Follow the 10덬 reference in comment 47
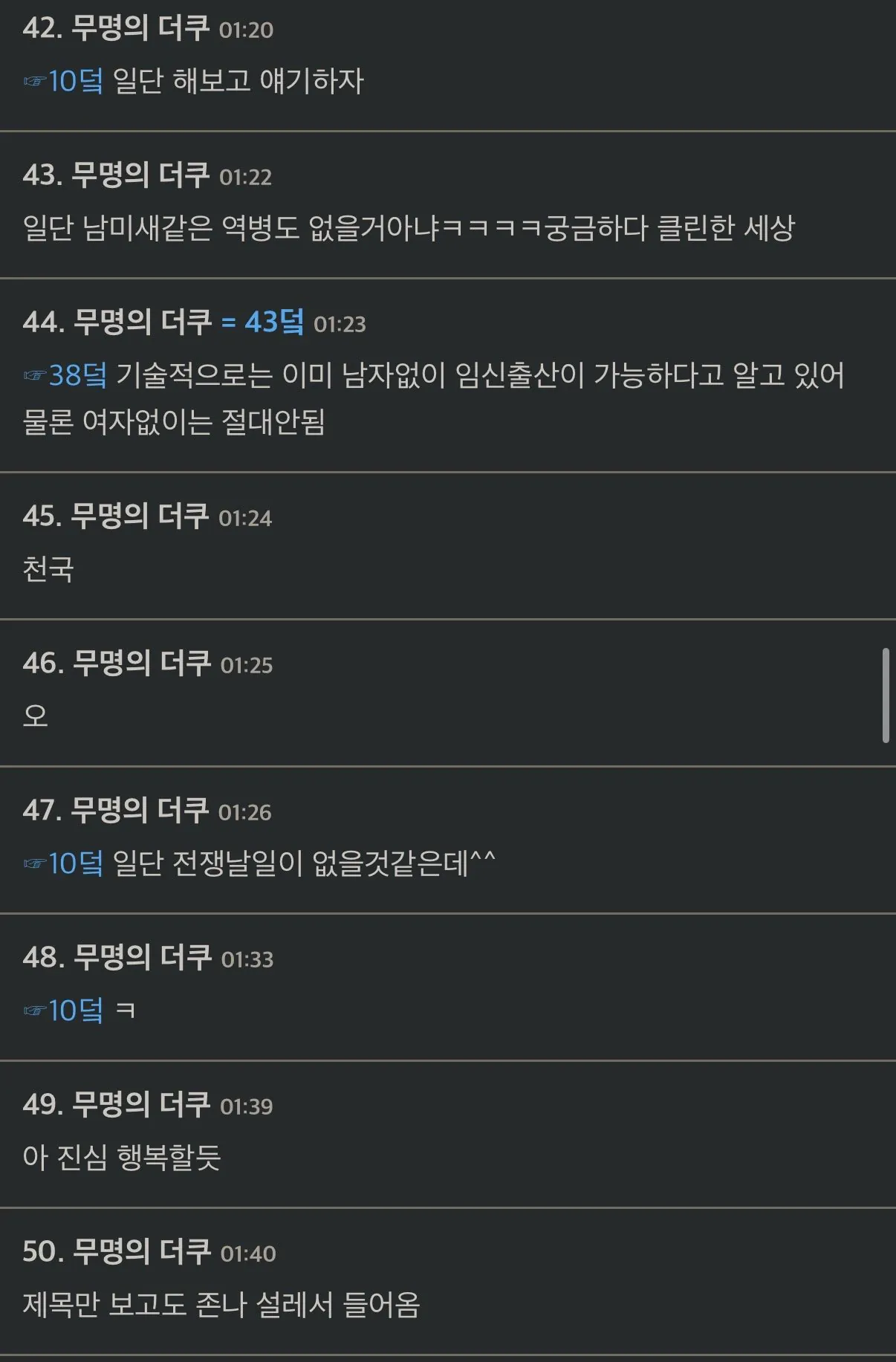The width and height of the screenshot is (896, 1362). [x=74, y=863]
